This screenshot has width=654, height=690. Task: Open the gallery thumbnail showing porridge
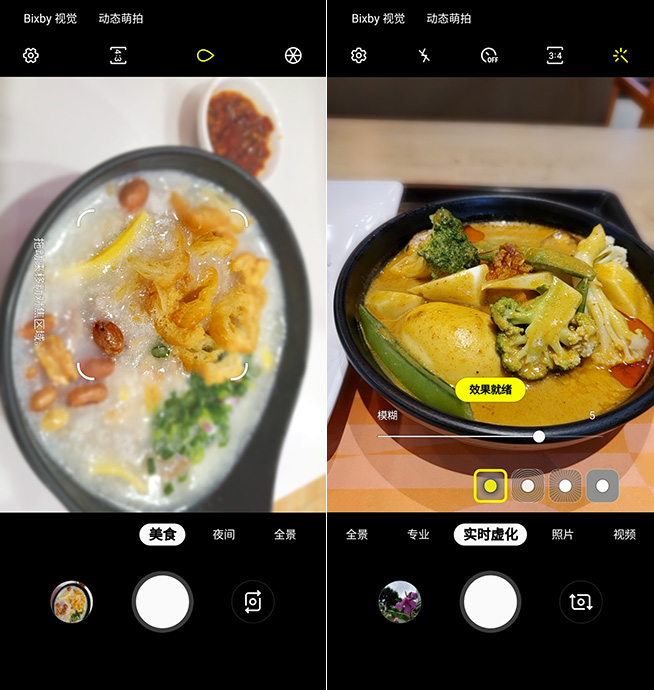click(72, 602)
